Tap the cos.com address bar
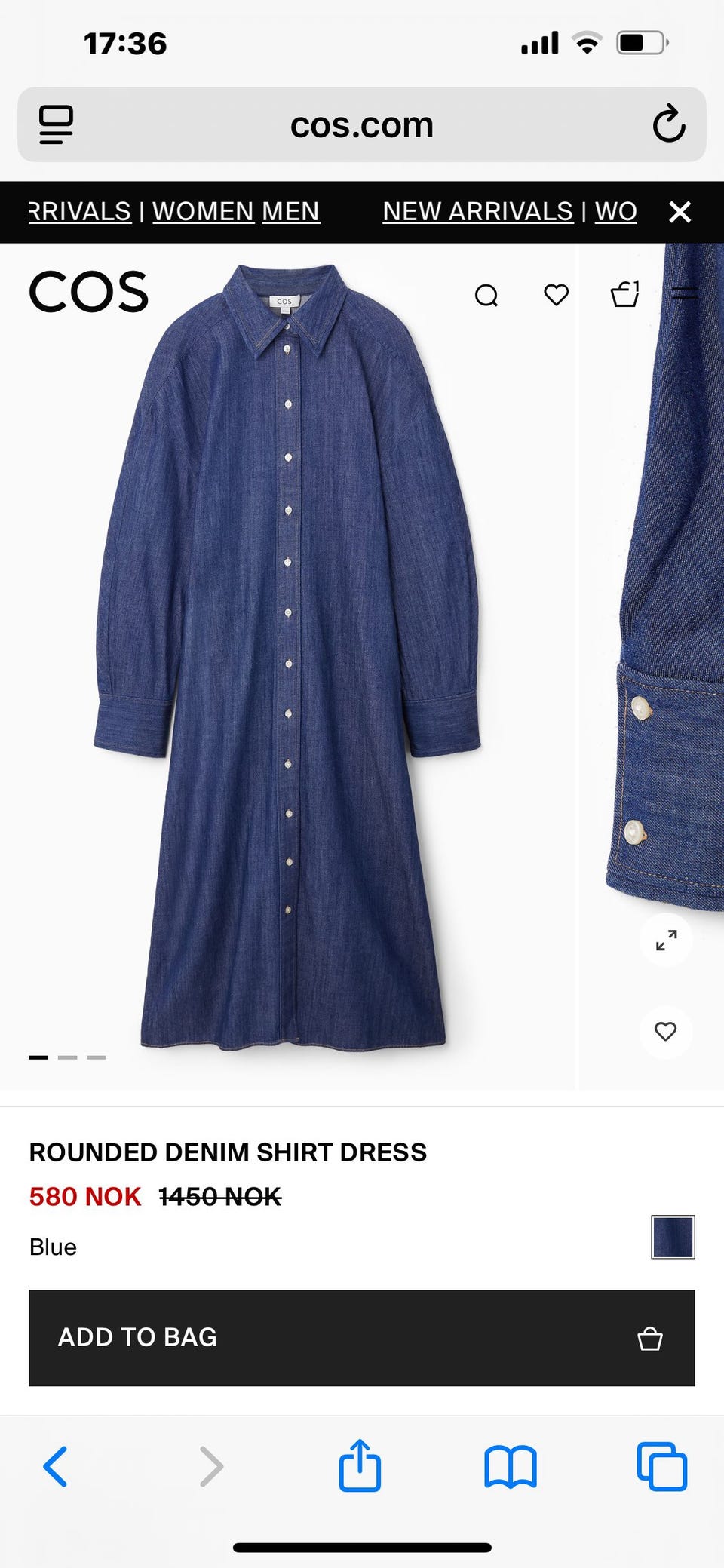The height and width of the screenshot is (1568, 724). click(362, 125)
